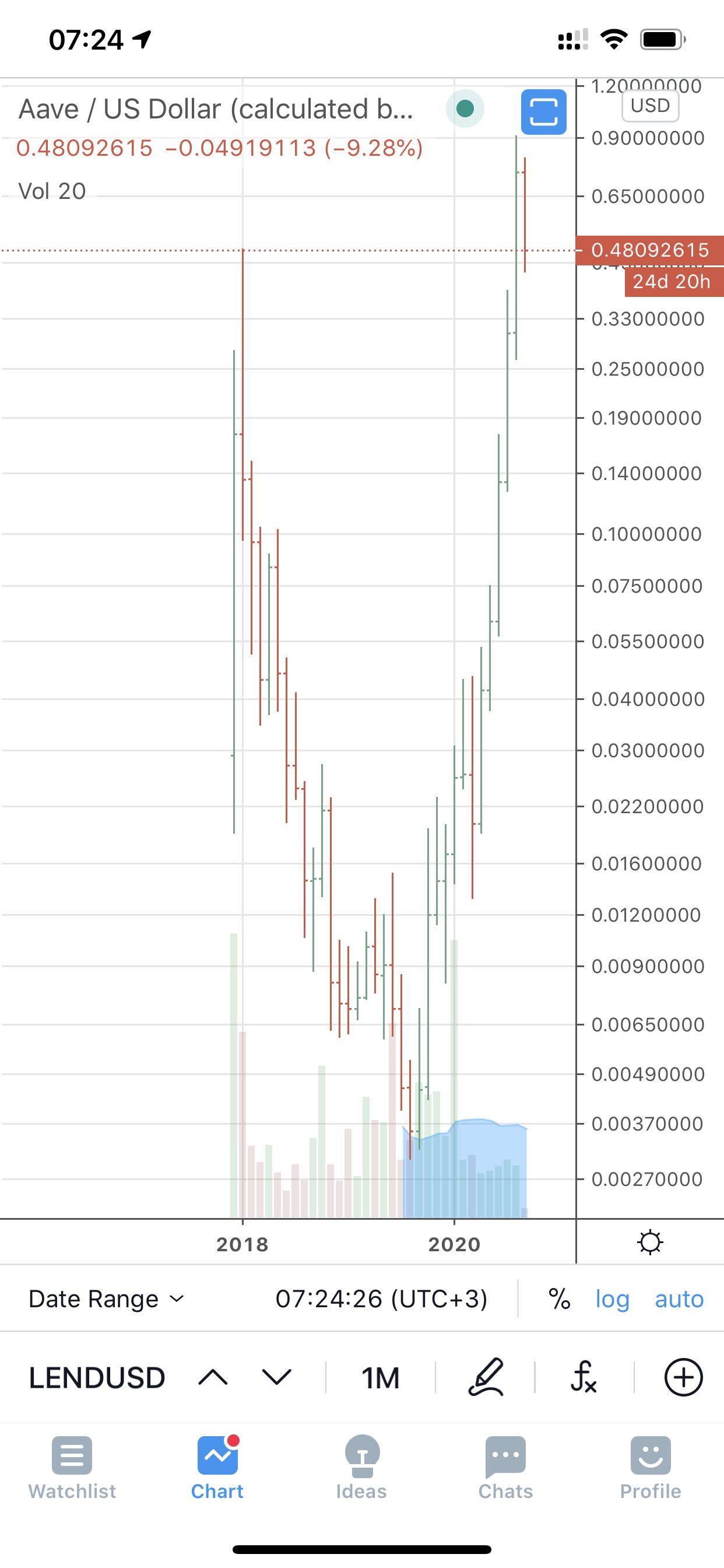Toggle the percent scale
The image size is (724, 1568).
click(x=559, y=1300)
